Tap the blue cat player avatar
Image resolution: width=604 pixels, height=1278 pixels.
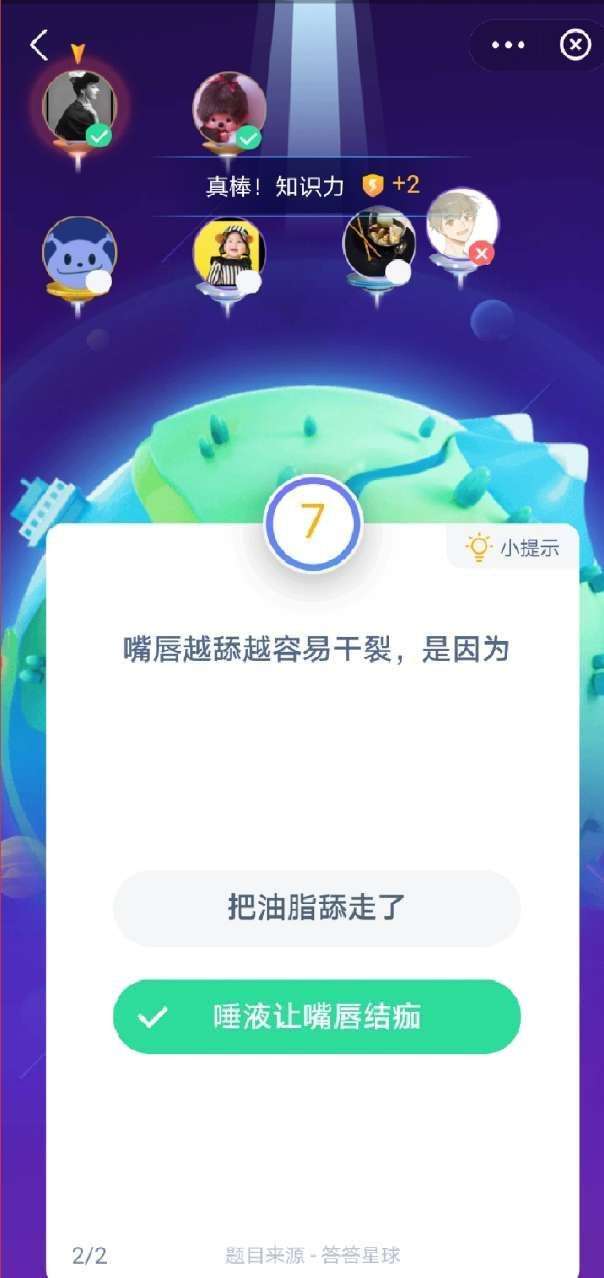(79, 253)
